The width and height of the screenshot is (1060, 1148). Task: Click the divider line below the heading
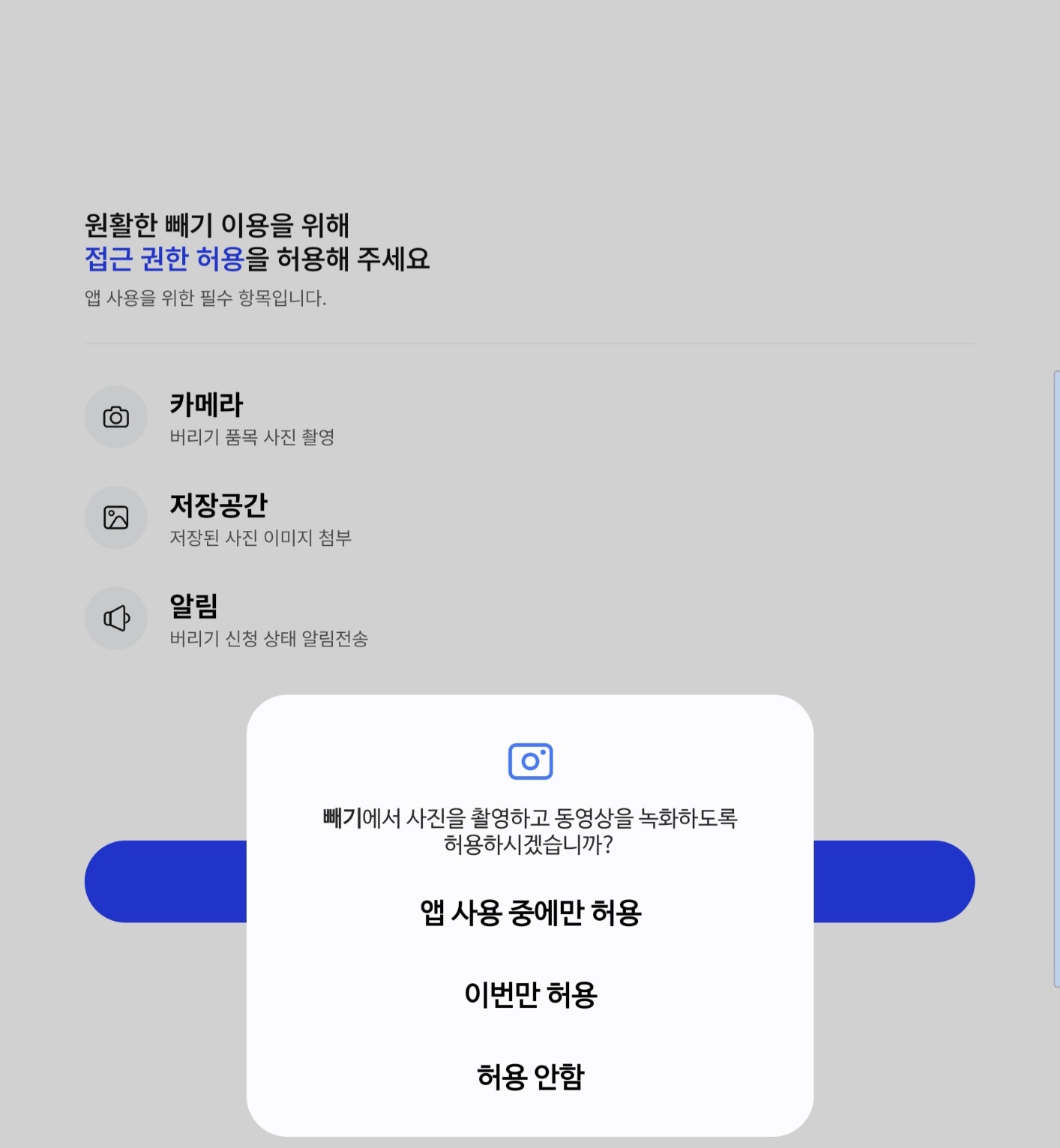coord(530,343)
